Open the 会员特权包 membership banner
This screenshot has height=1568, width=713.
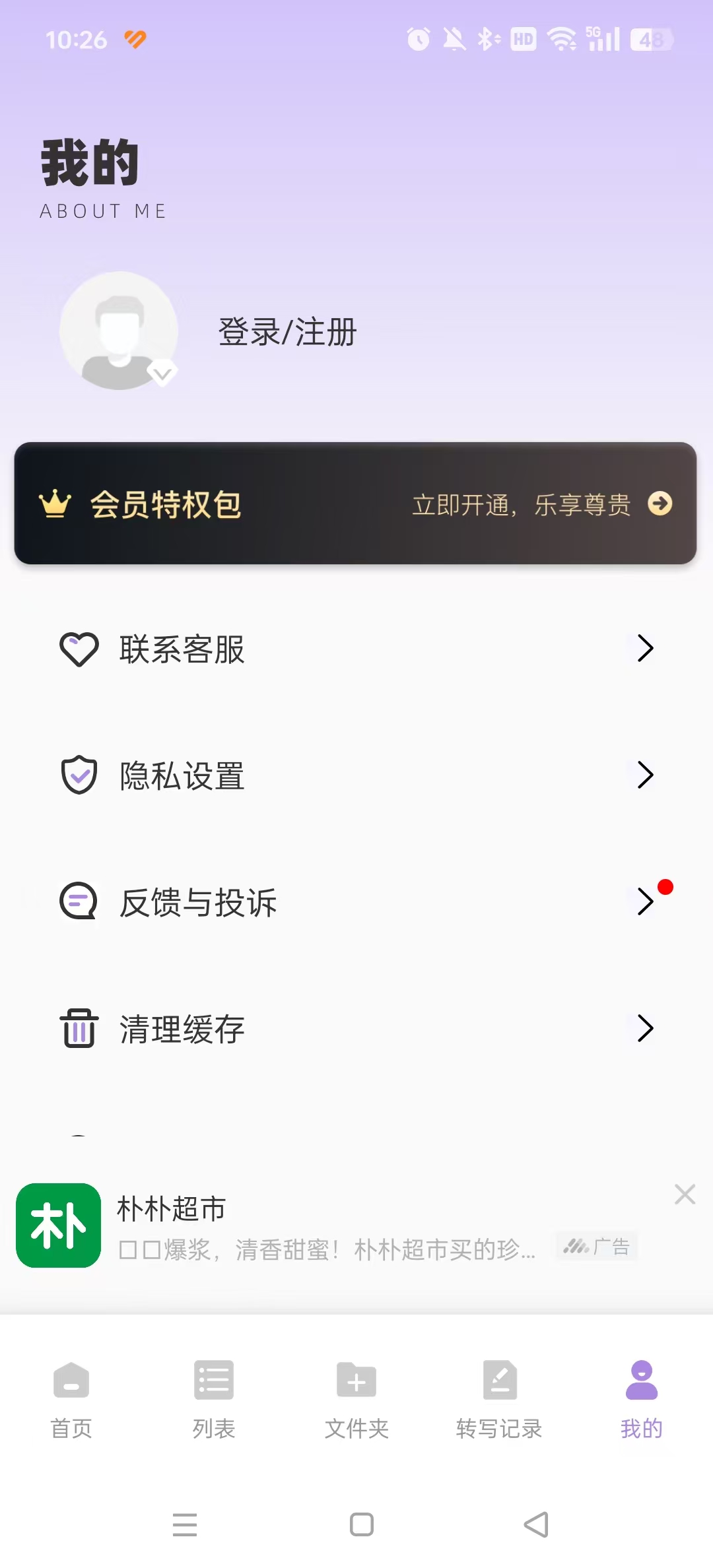click(x=355, y=504)
